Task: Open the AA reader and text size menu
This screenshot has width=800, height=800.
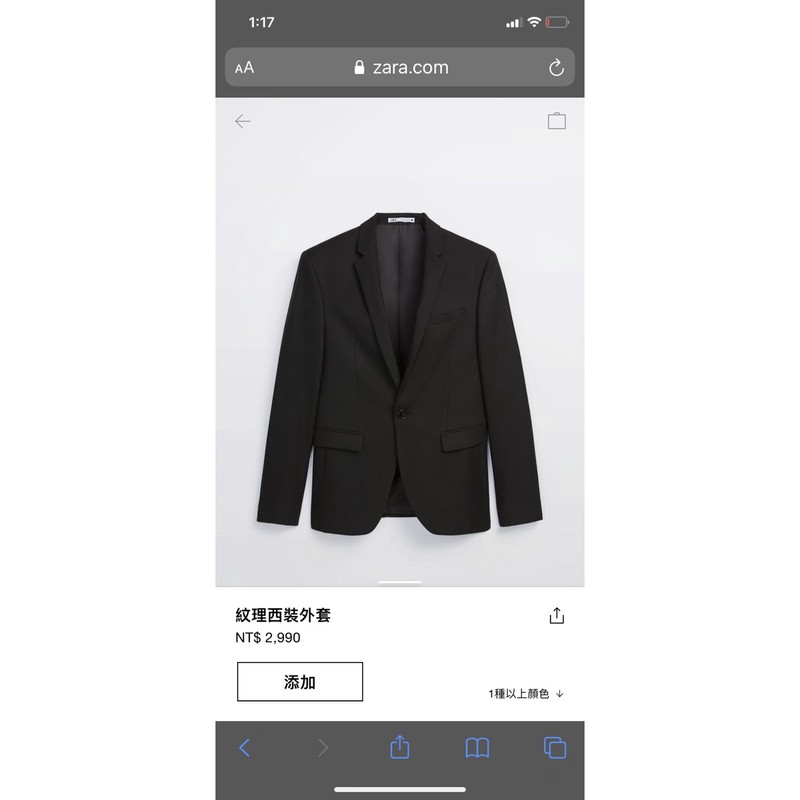Action: tap(245, 68)
